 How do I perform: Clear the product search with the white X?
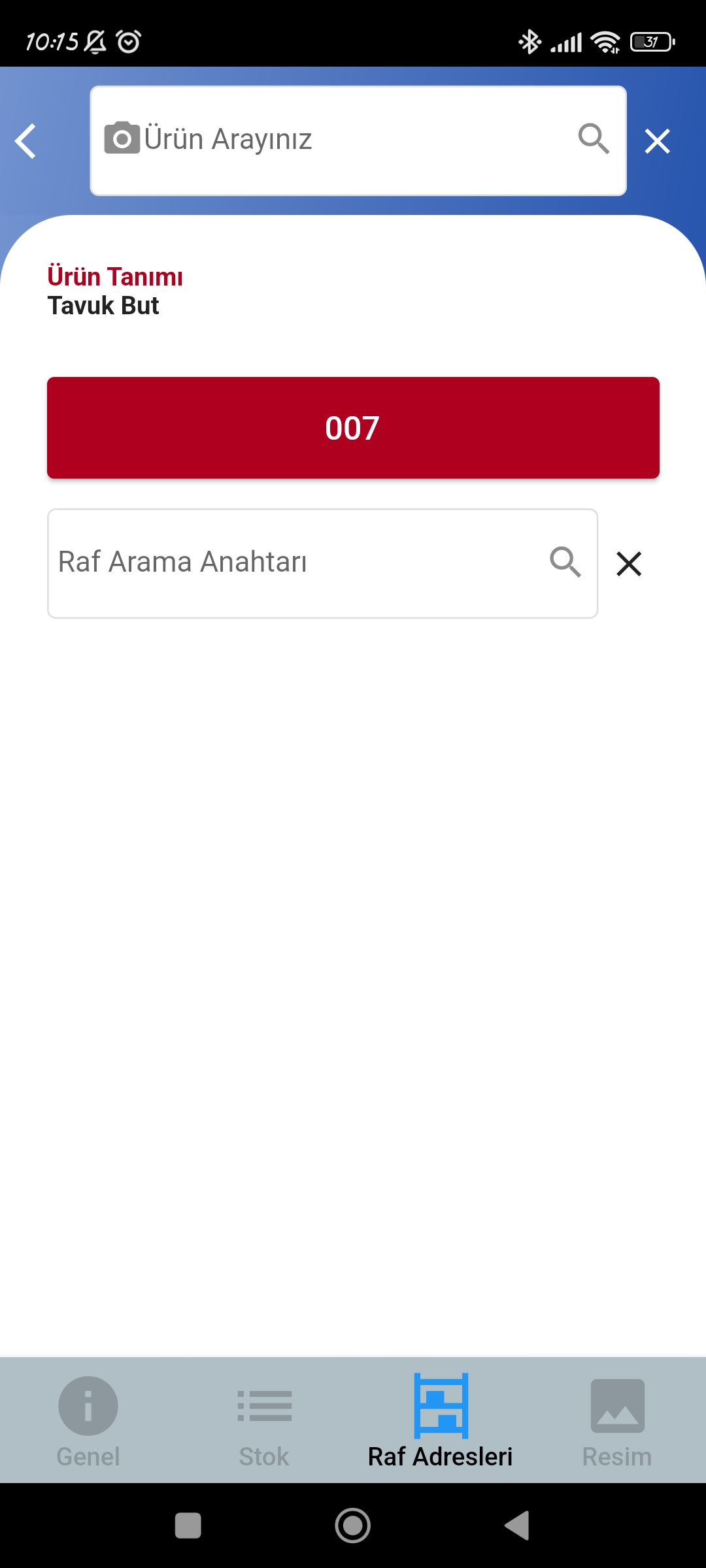pos(658,141)
